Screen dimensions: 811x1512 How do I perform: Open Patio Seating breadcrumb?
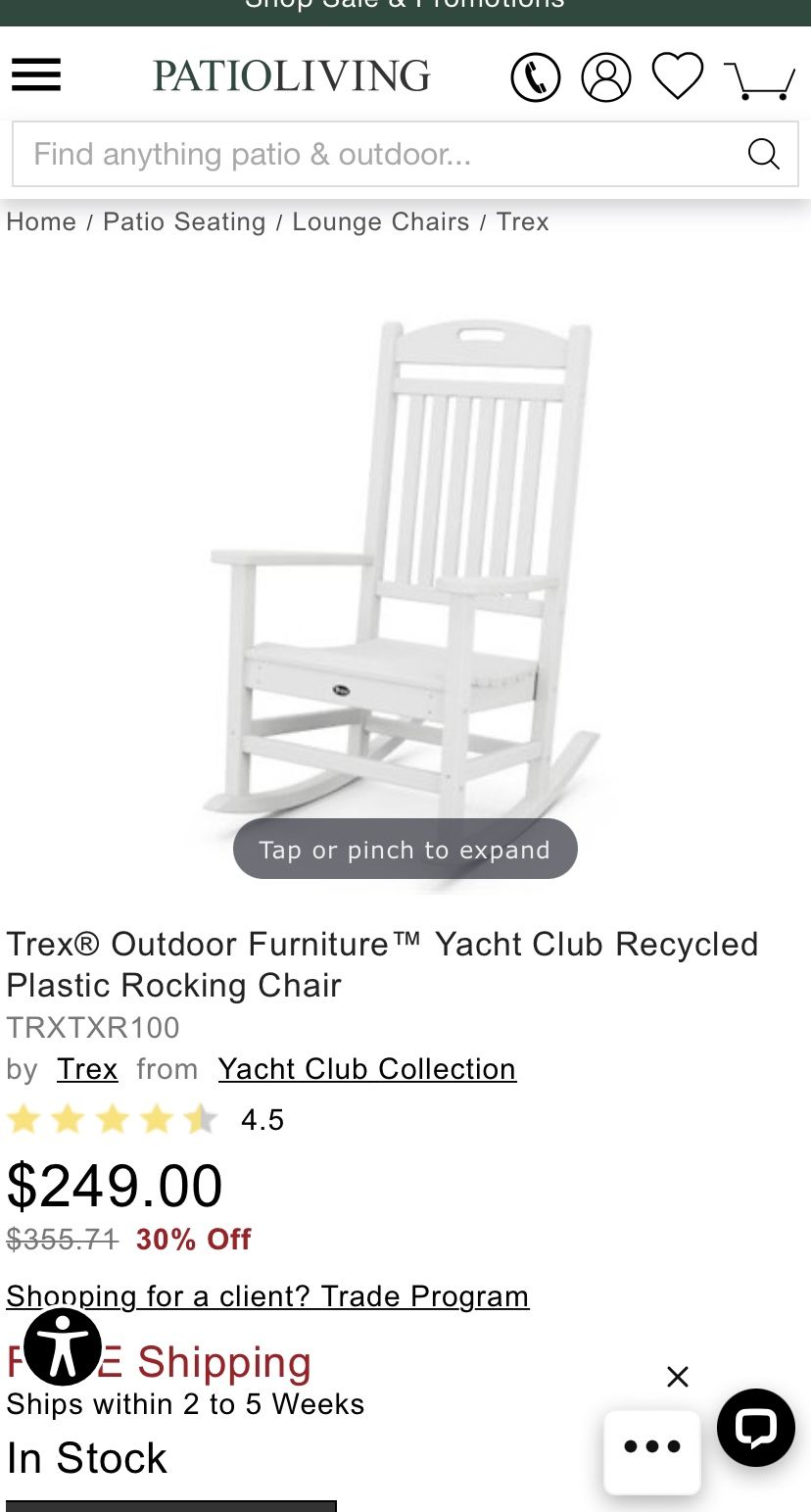(x=184, y=222)
